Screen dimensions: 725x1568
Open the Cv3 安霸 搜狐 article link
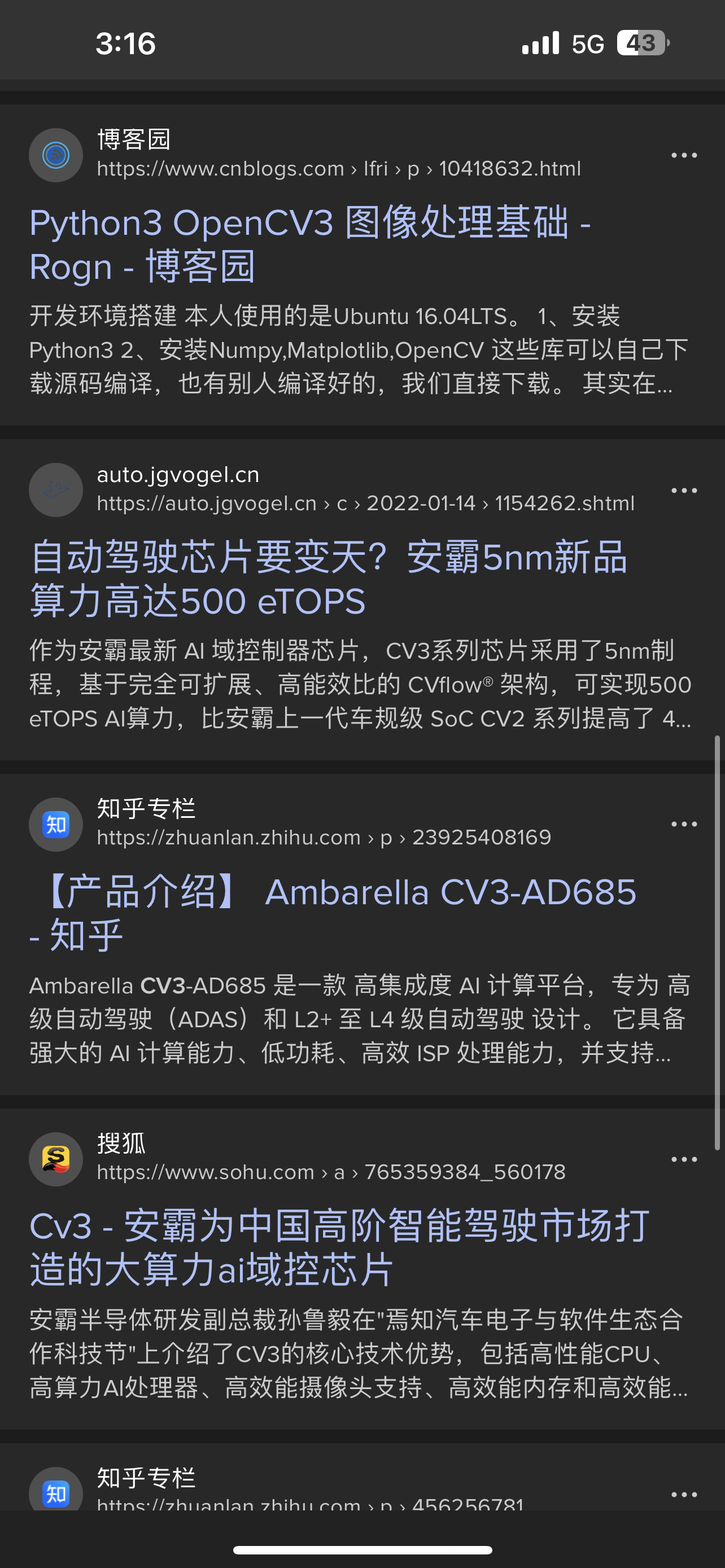[x=340, y=1248]
